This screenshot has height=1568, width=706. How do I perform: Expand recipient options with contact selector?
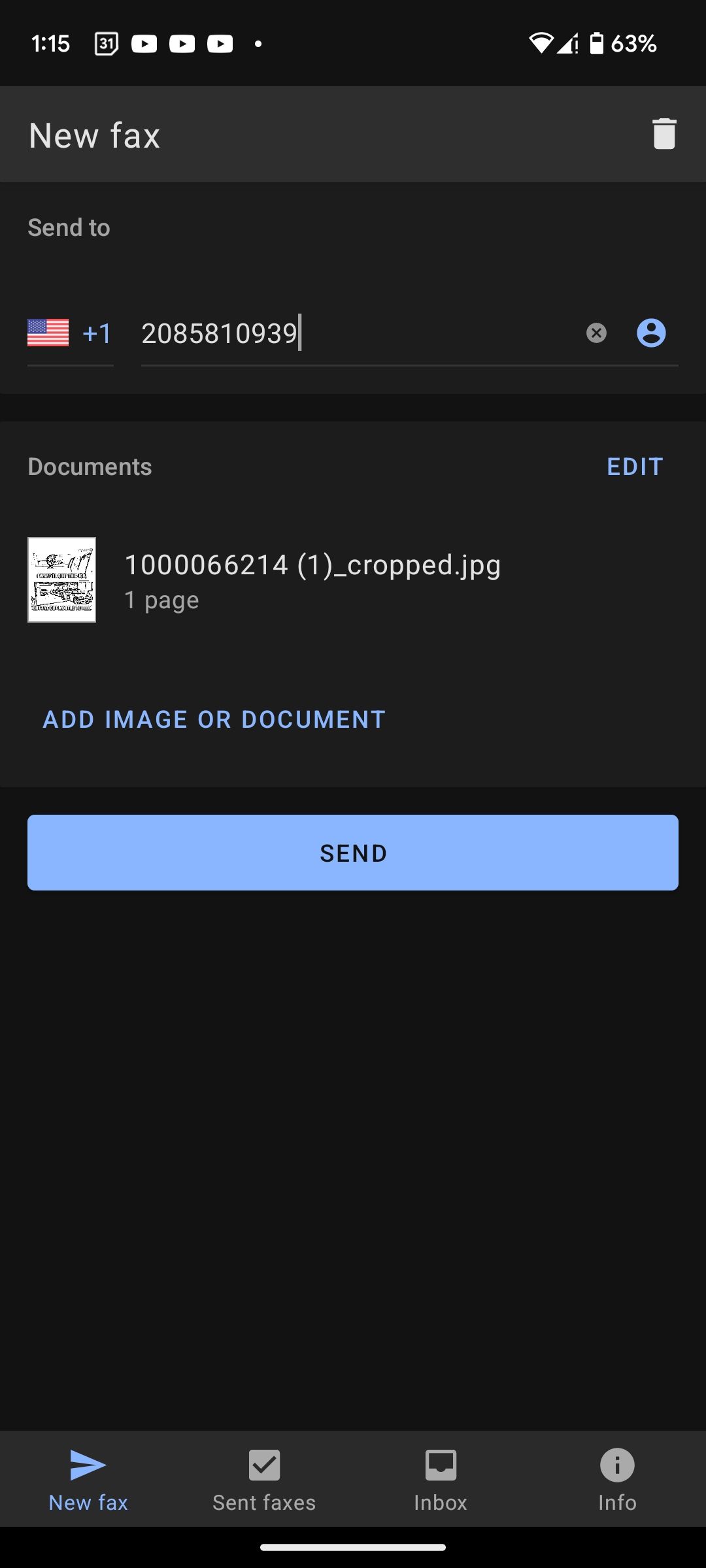point(651,333)
